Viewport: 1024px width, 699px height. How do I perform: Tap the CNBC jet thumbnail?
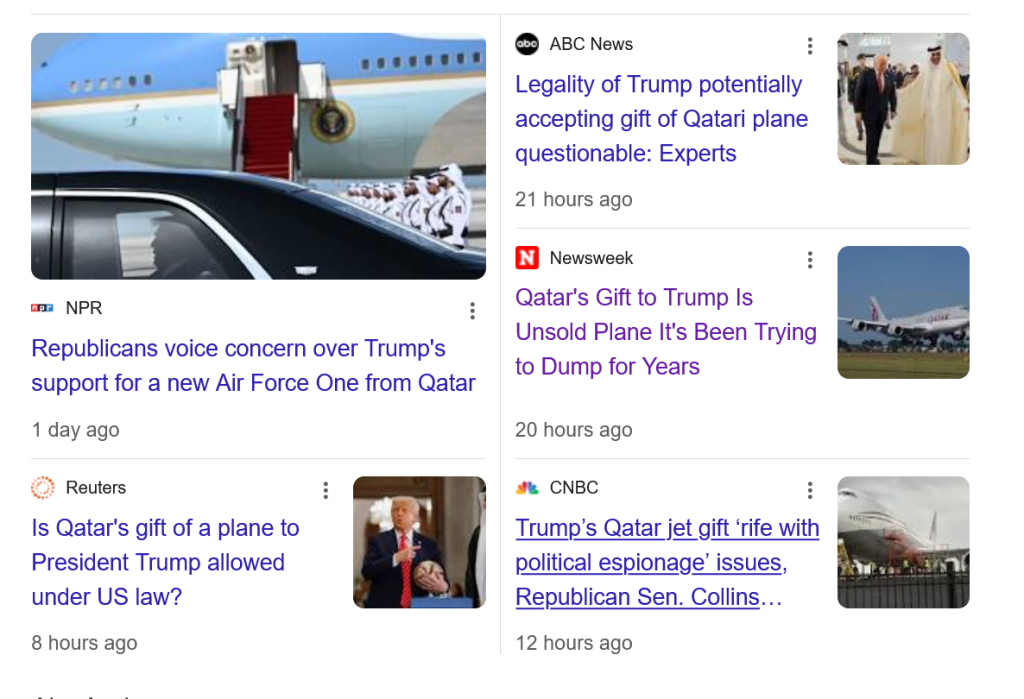click(x=903, y=542)
